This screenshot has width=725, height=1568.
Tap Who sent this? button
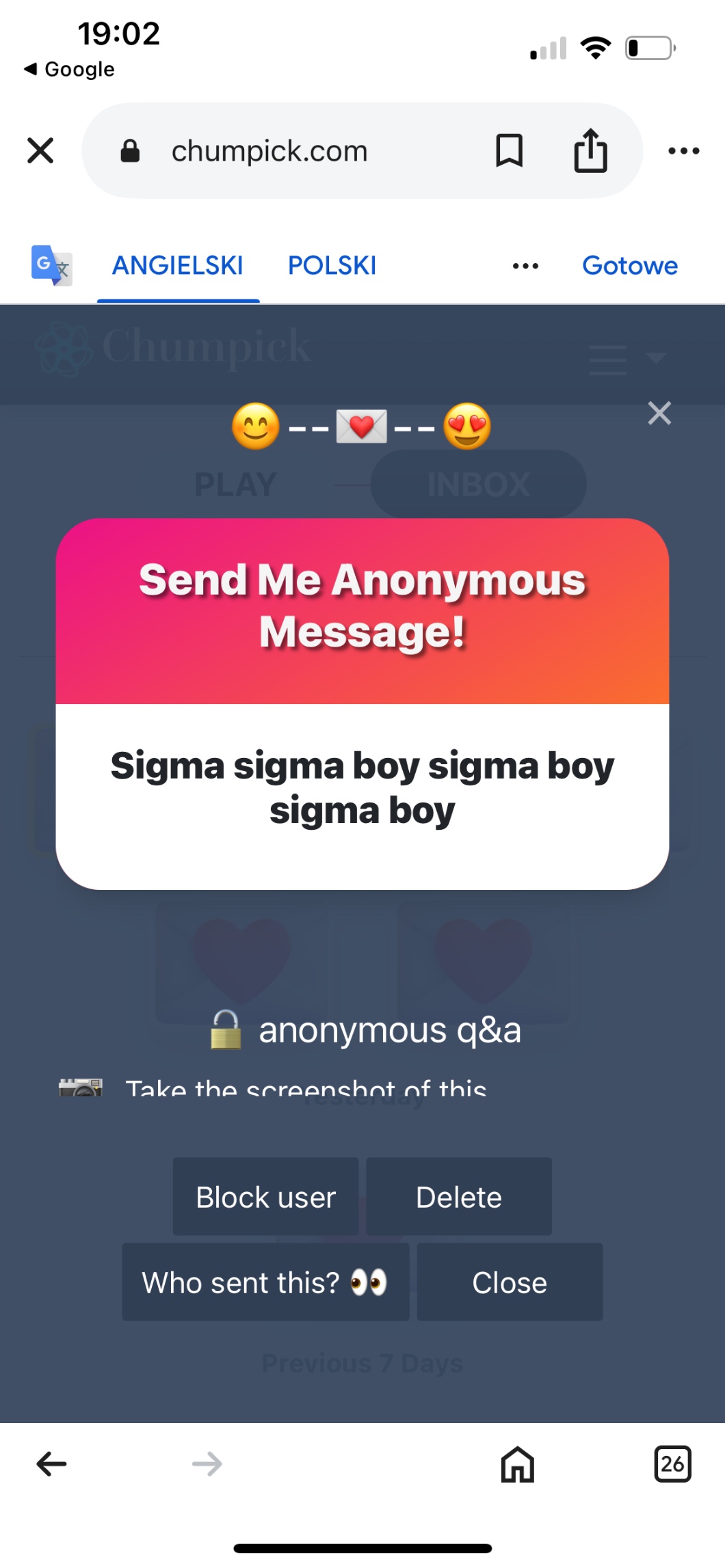pyautogui.click(x=265, y=1282)
